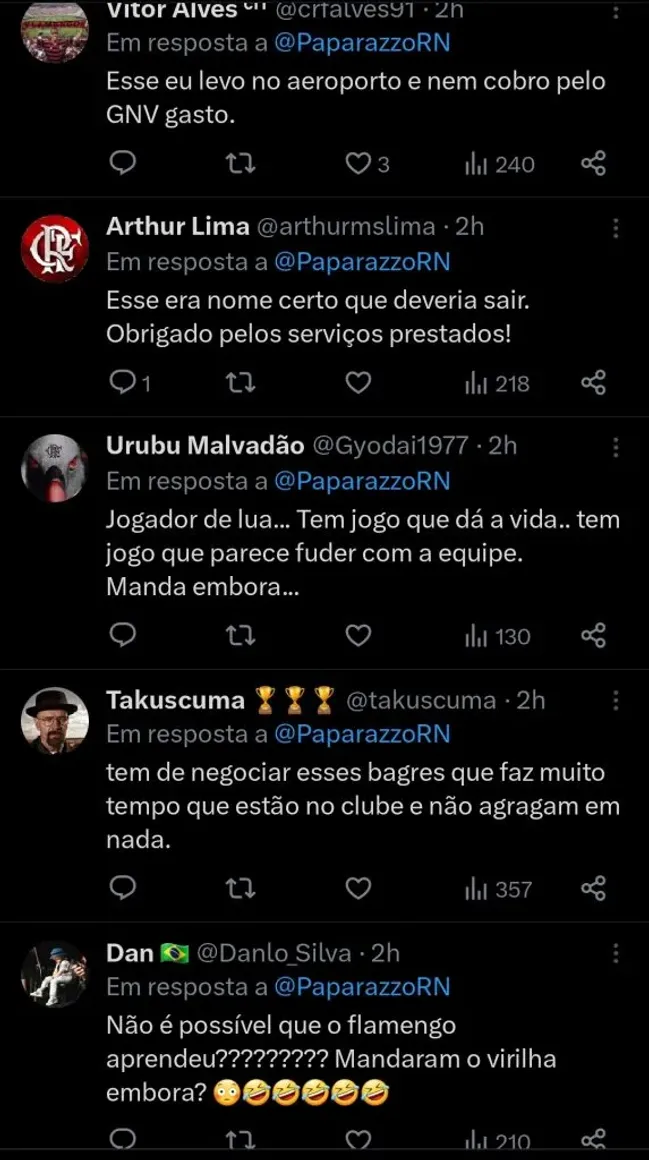Open Dan's profile picture
This screenshot has width=649, height=1160.
55,973
